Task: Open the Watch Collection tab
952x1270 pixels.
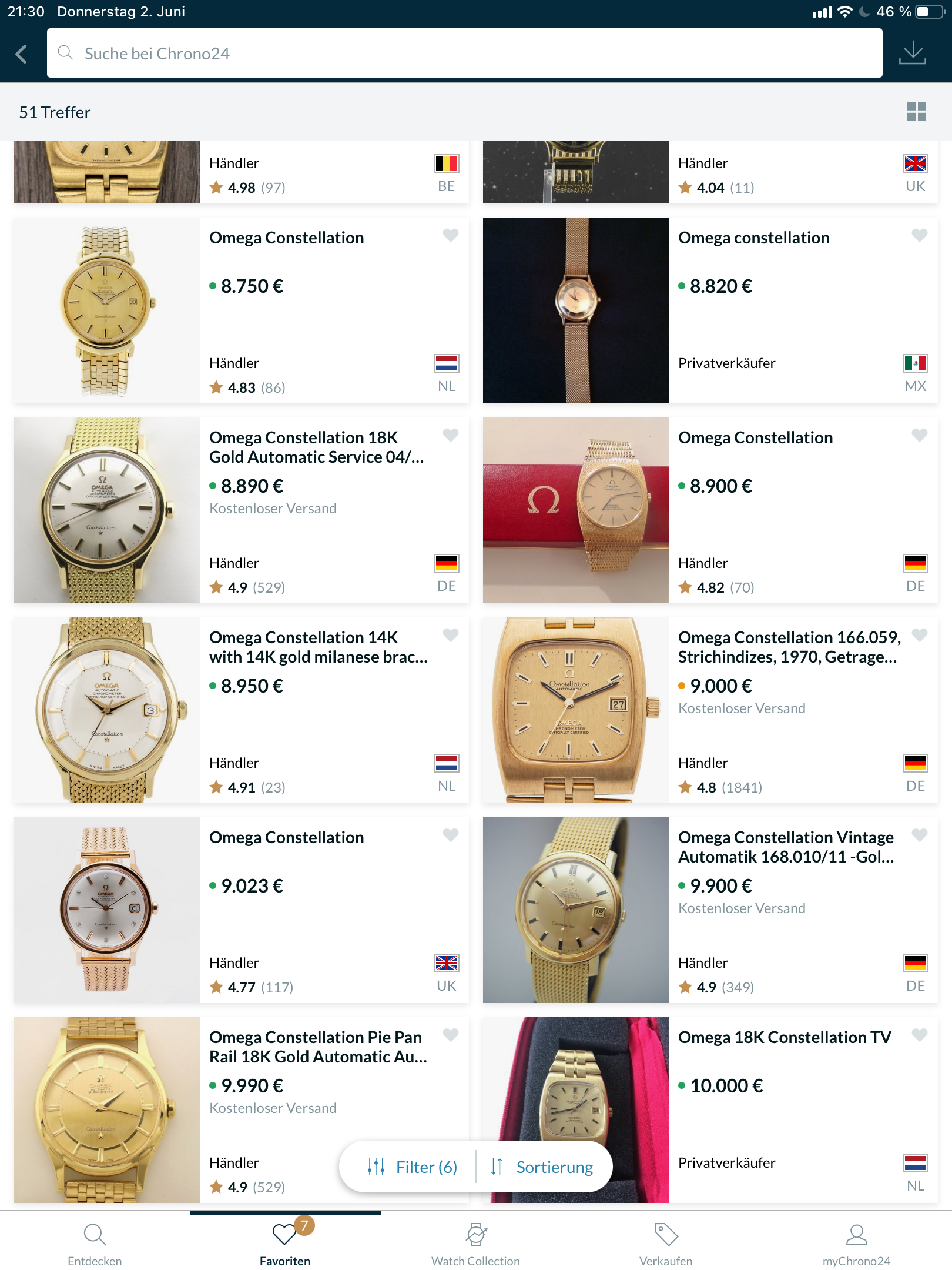Action: [475, 1243]
